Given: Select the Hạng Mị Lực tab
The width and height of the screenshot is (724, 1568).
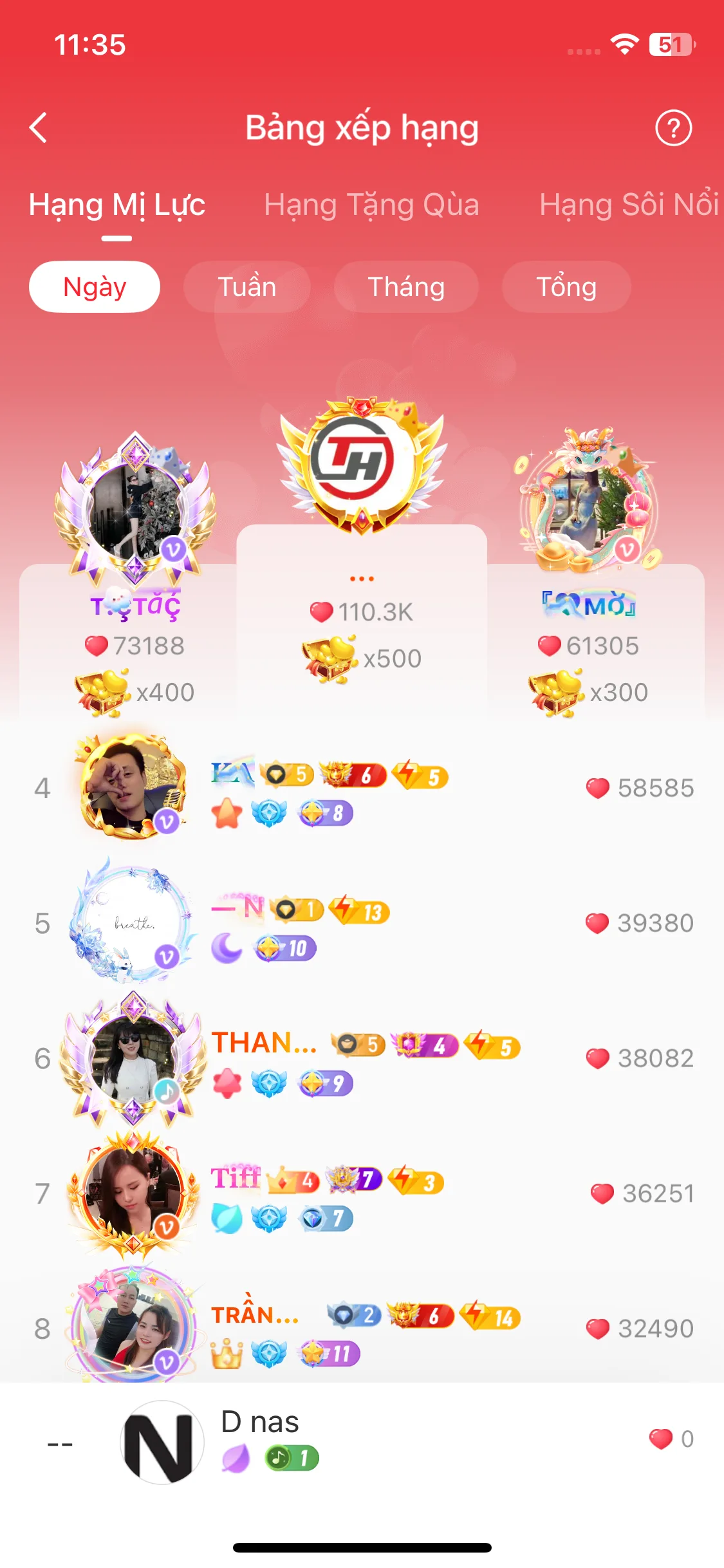Looking at the screenshot, I should (116, 205).
